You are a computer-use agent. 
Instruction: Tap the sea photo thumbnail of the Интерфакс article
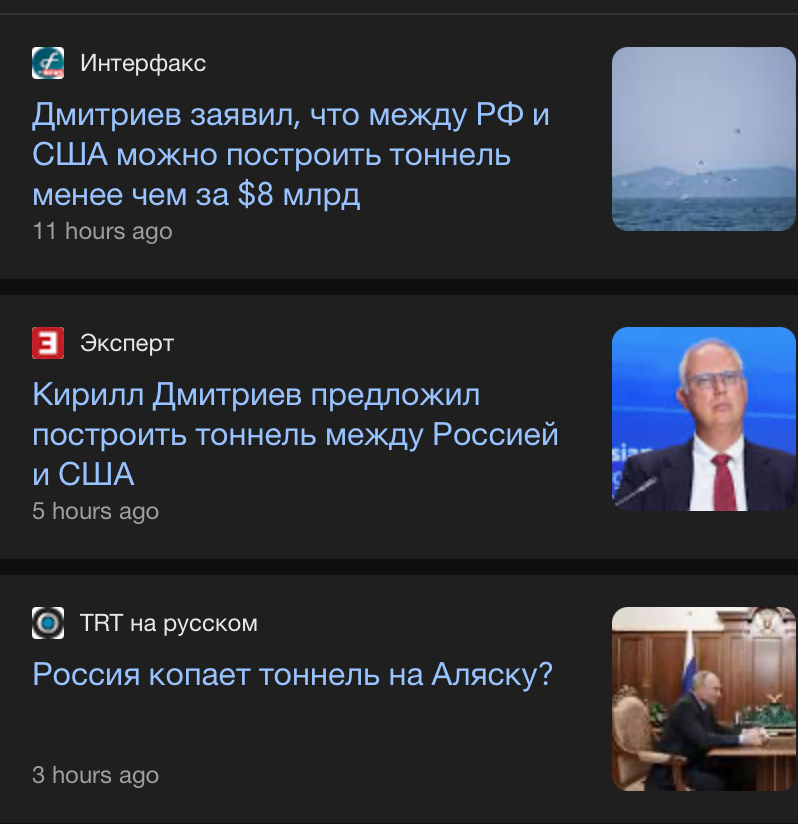tap(703, 139)
